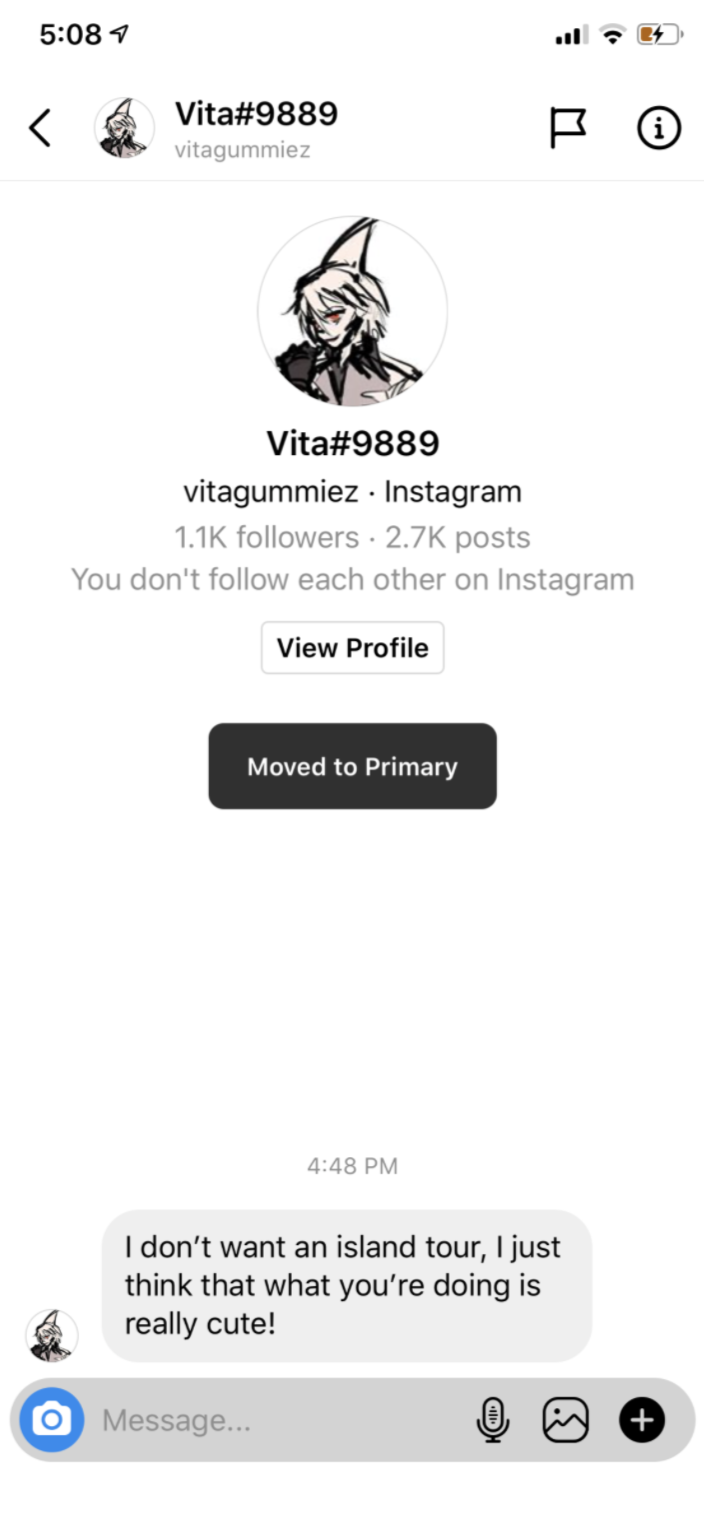Viewport: 704px width, 1514px height.
Task: Tap the sender's avatar beside the message
Action: pyautogui.click(x=52, y=1335)
